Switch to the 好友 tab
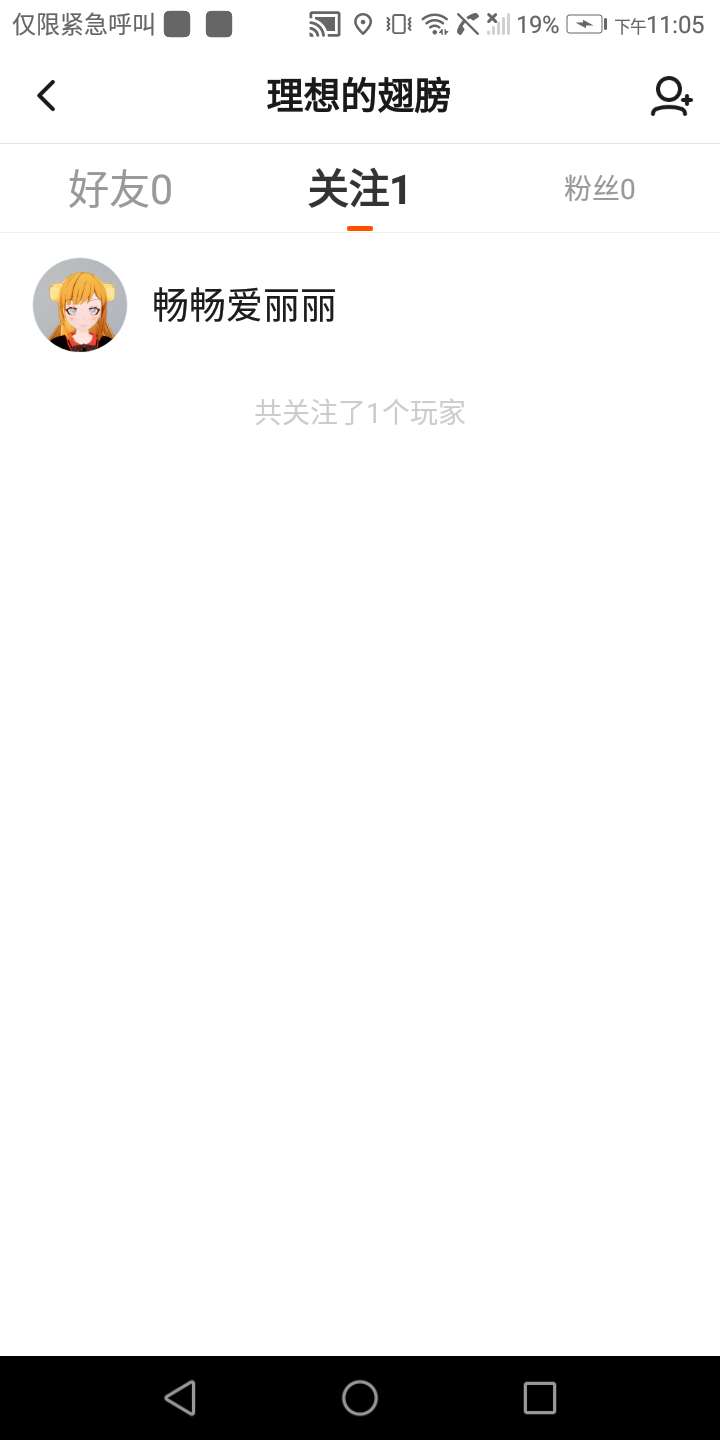Screen dimensions: 720x1440 pos(120,189)
